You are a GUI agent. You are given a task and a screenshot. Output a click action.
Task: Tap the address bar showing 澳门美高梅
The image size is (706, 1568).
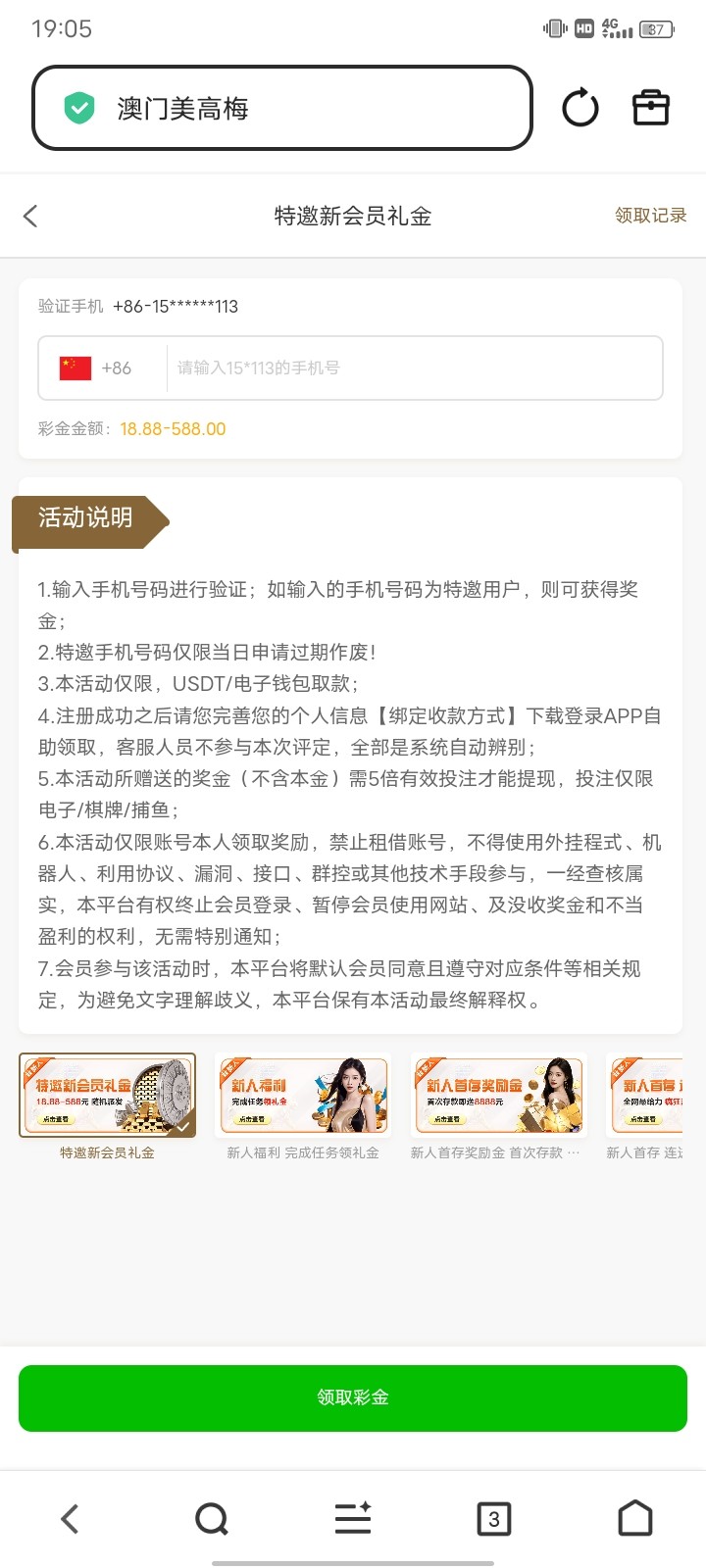(282, 108)
